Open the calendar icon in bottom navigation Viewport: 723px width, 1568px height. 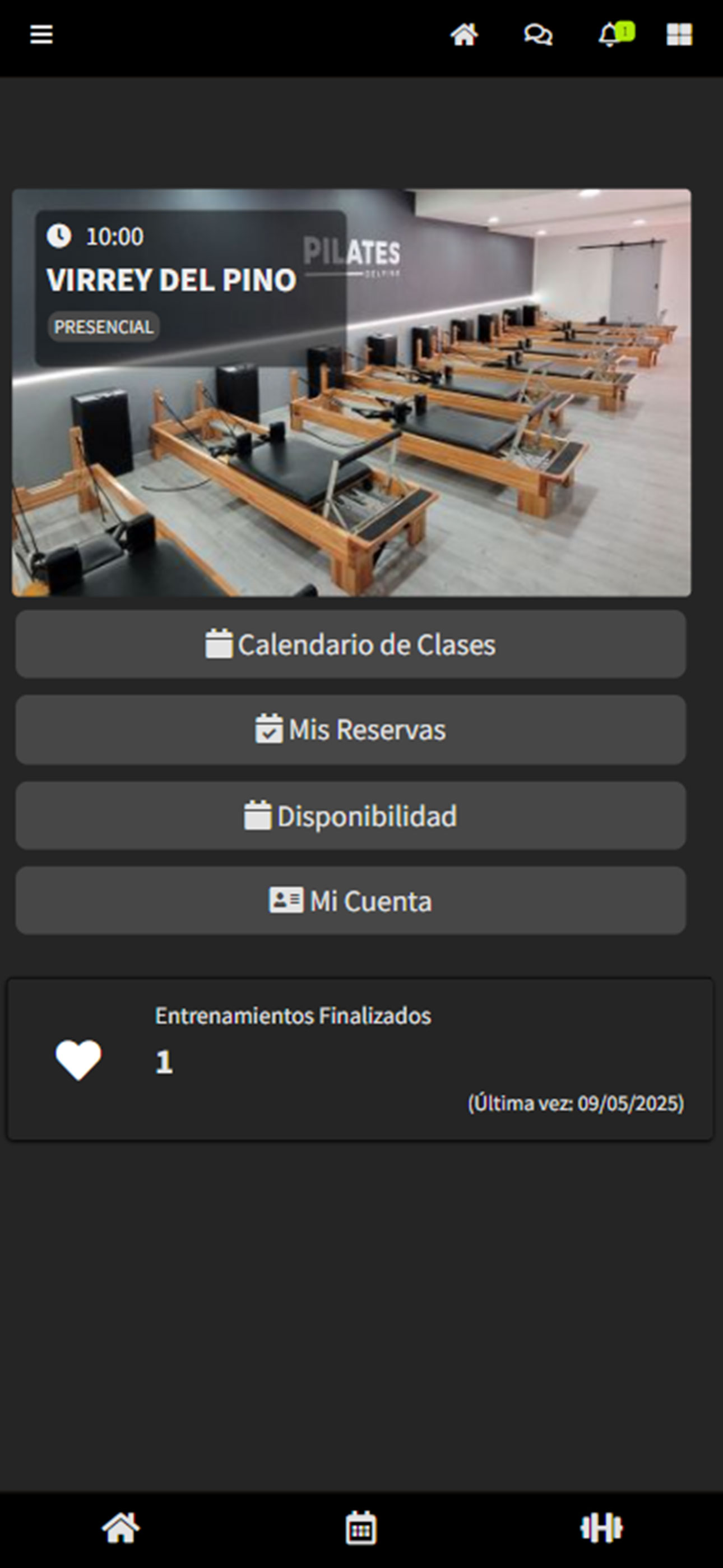coord(361,1528)
